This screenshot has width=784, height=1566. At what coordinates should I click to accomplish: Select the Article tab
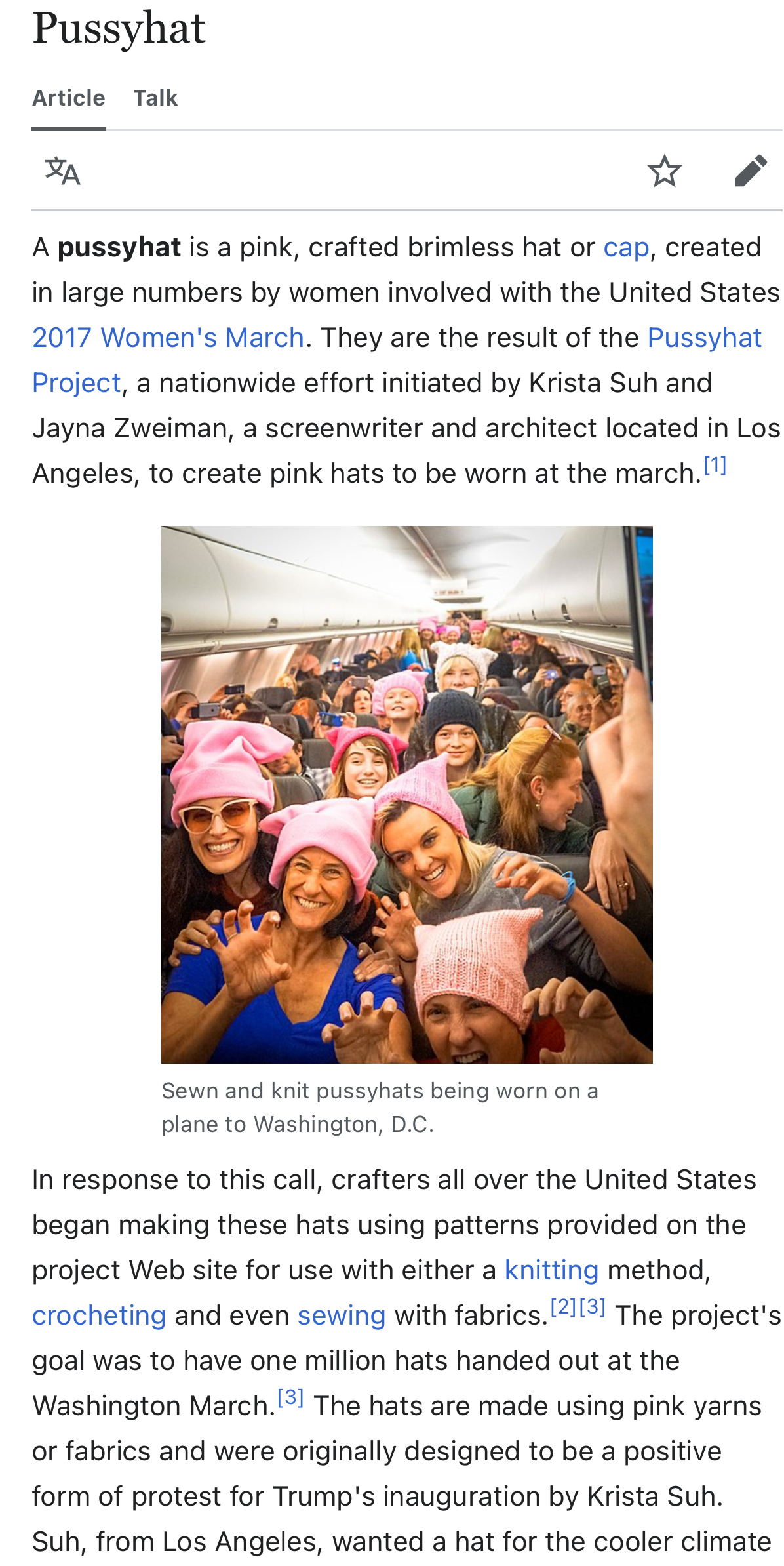69,98
